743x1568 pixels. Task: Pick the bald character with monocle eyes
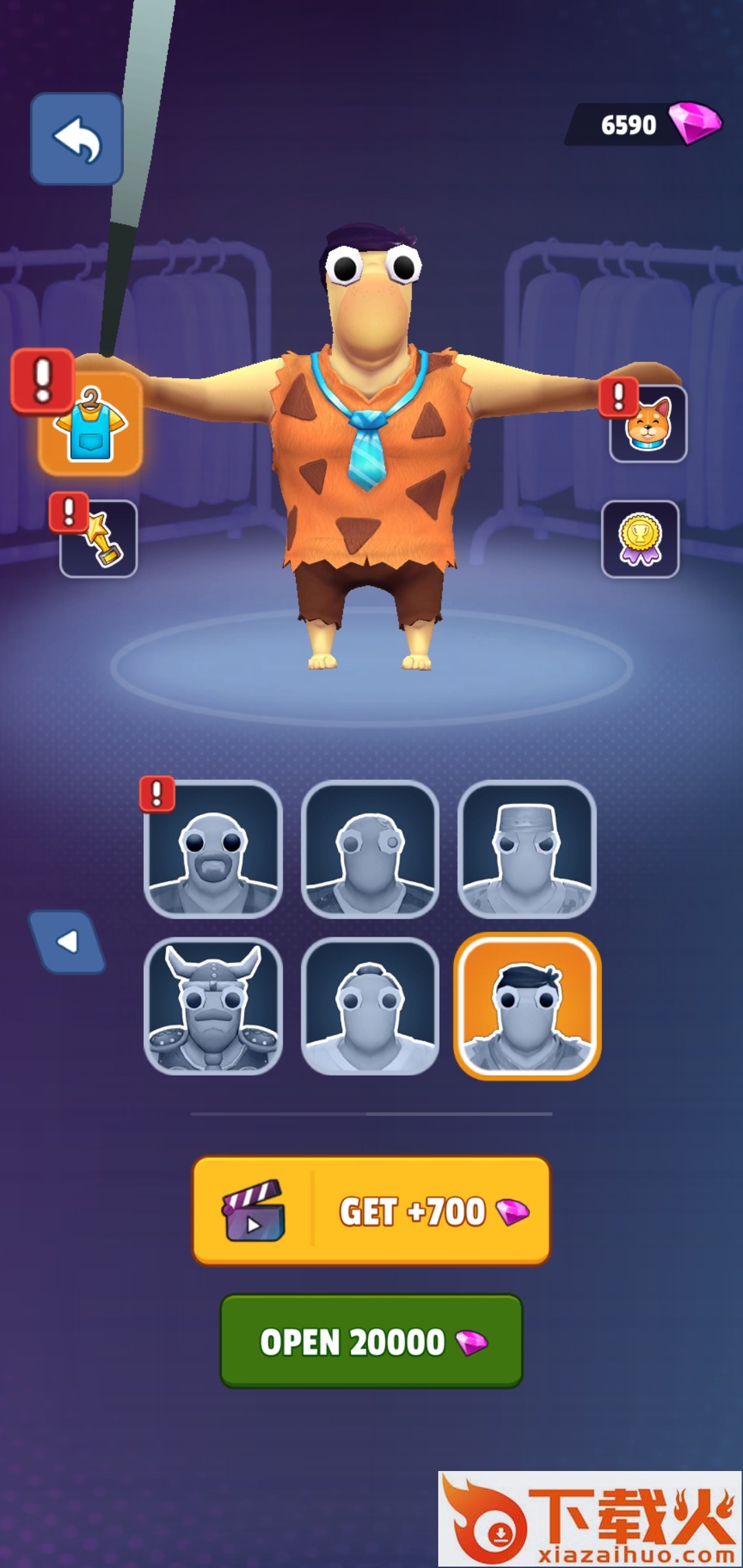[370, 849]
